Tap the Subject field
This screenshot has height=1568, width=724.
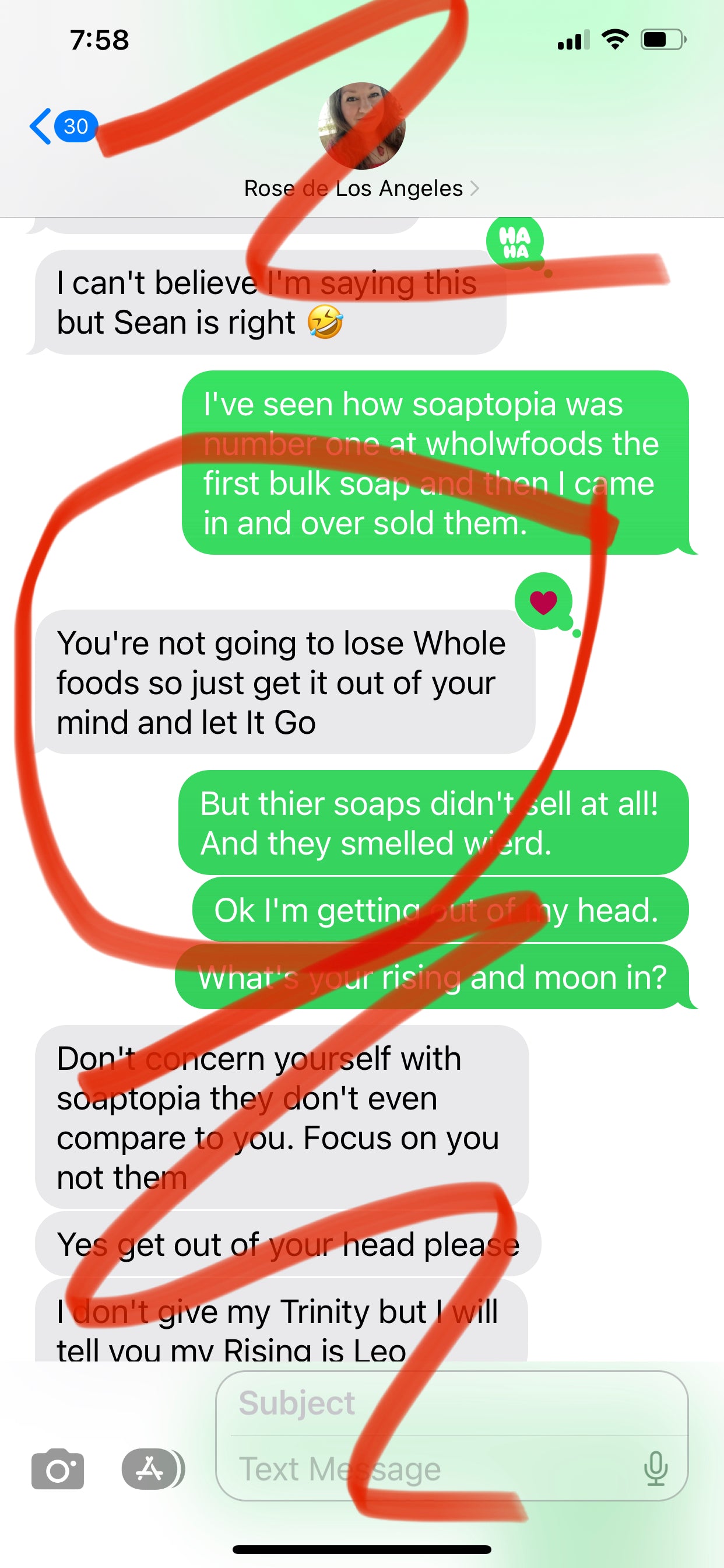[x=450, y=1403]
